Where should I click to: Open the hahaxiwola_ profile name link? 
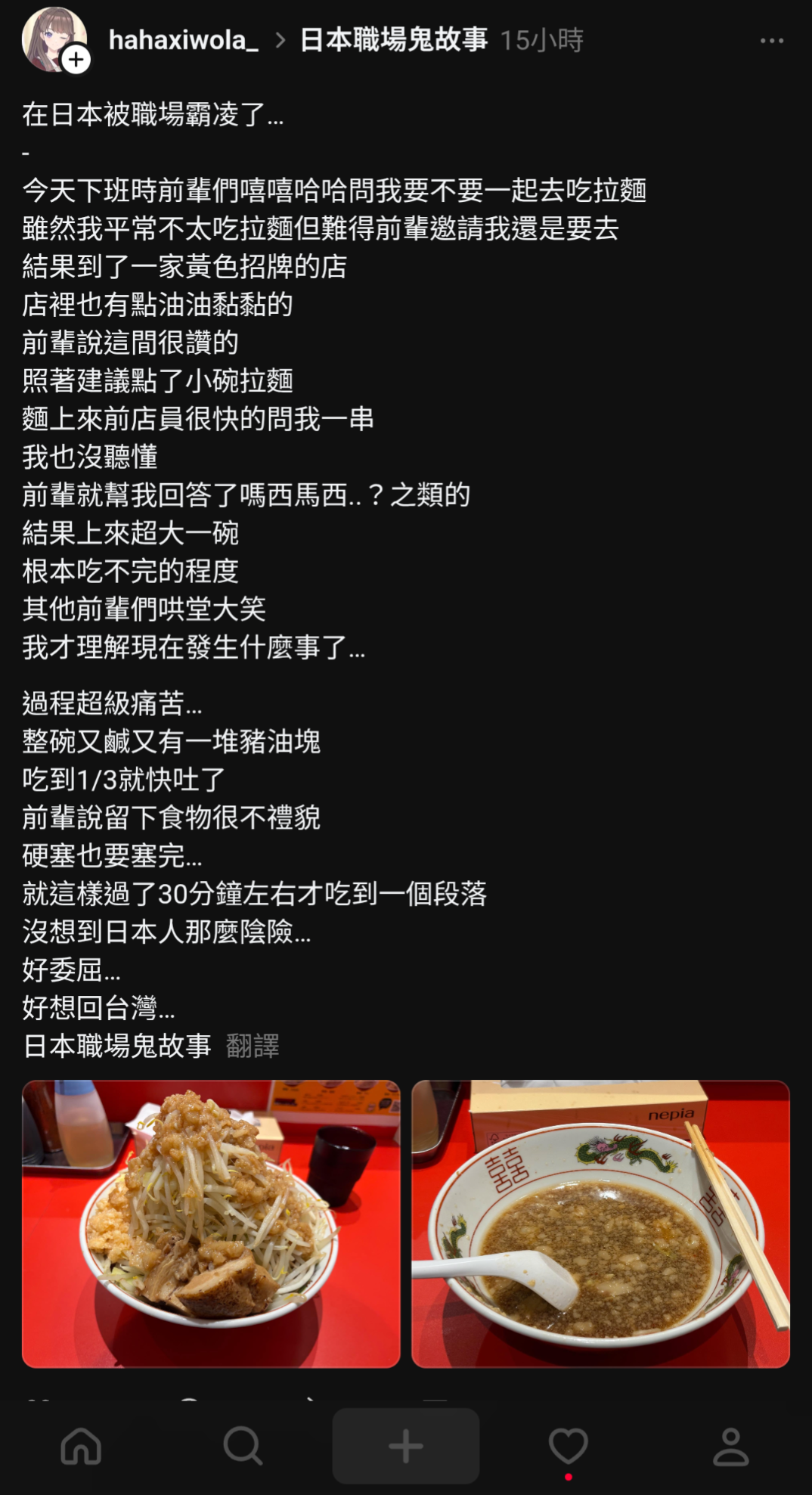183,40
